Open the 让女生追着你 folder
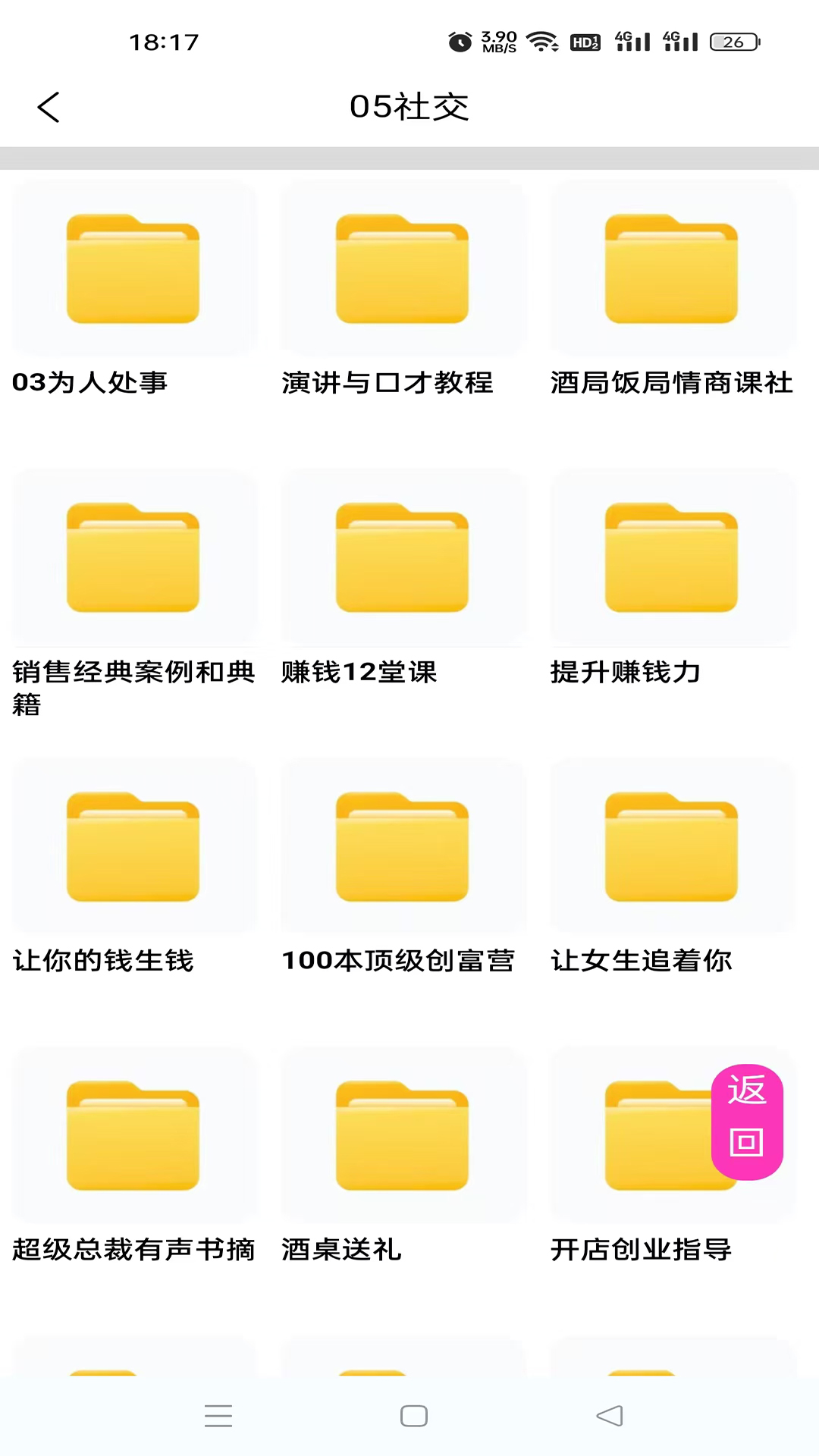 671,848
